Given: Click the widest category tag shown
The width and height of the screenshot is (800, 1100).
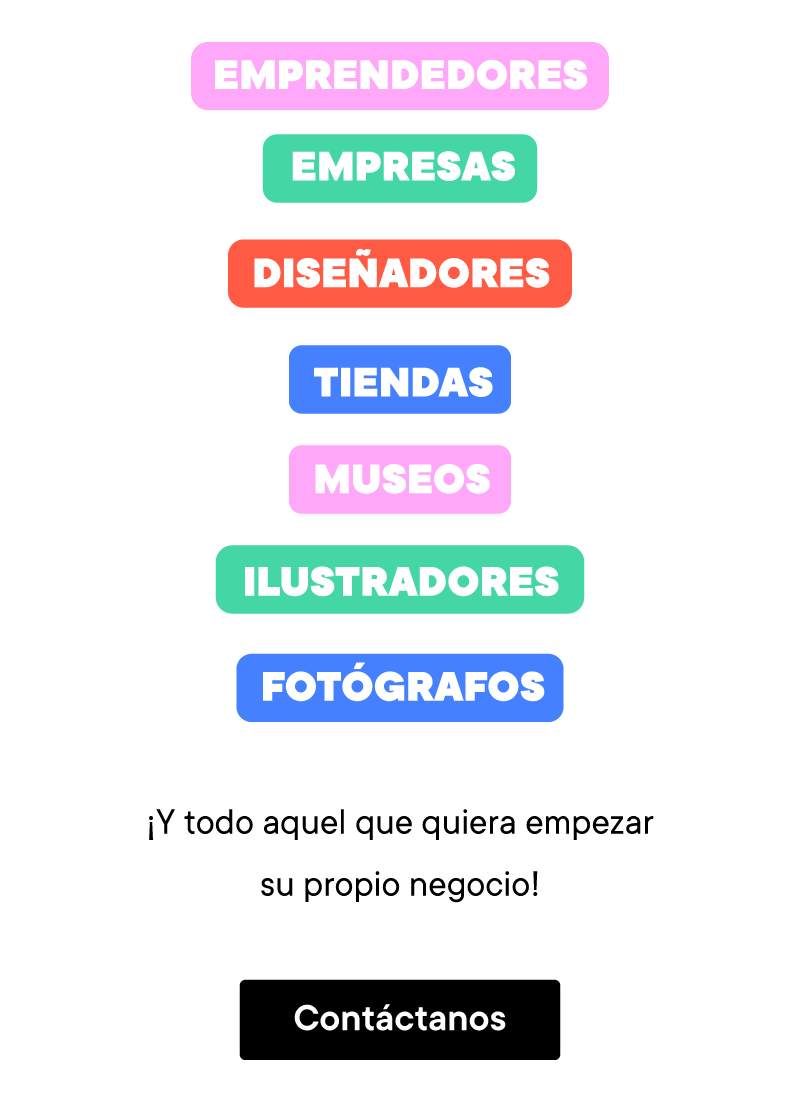Looking at the screenshot, I should point(400,75).
